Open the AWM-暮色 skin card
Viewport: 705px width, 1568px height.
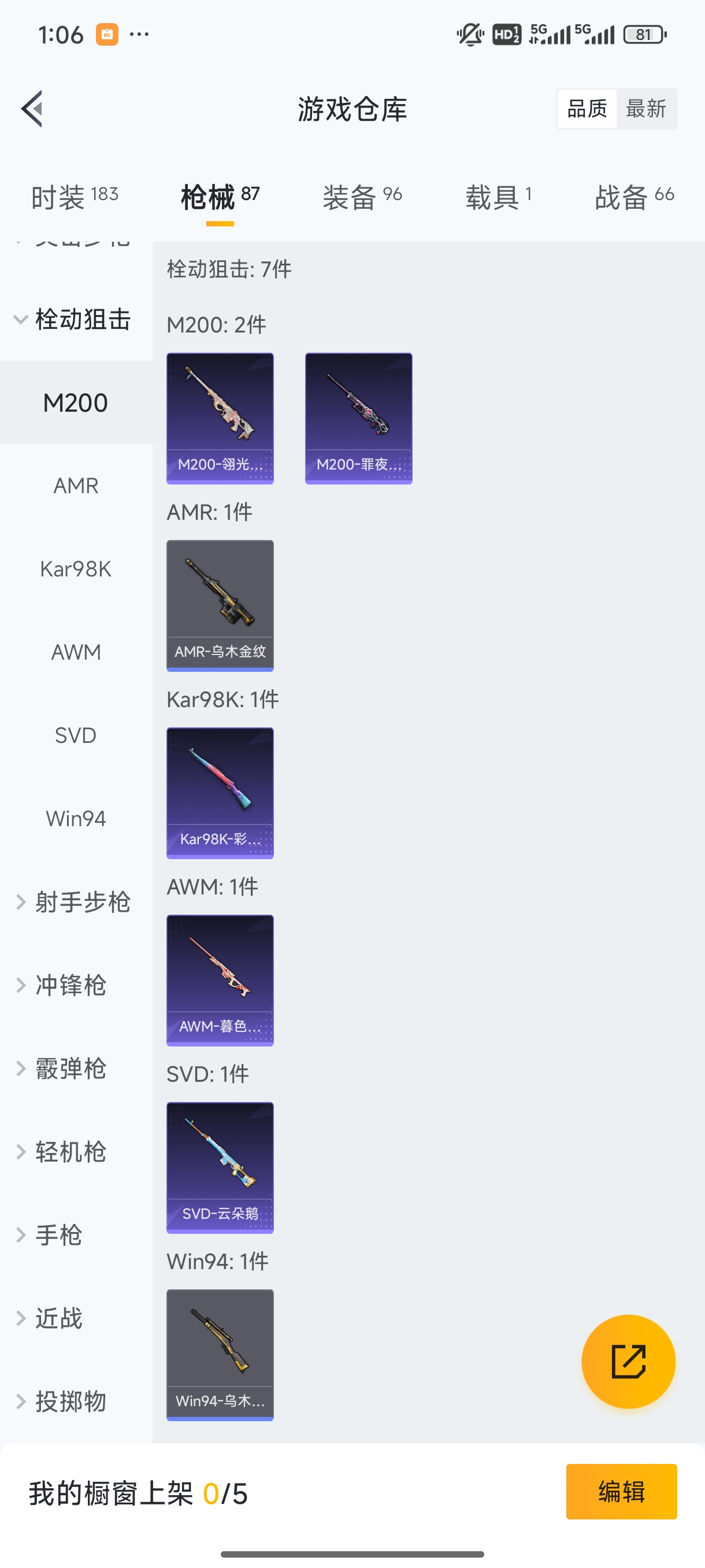(x=220, y=981)
